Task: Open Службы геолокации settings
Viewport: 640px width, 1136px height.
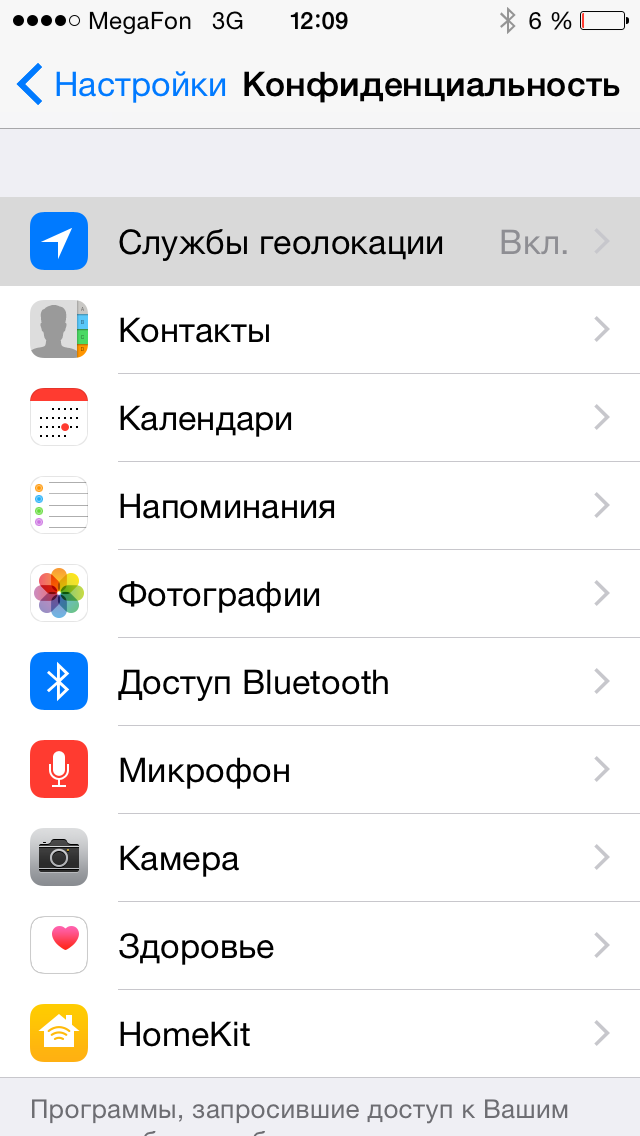Action: pos(320,242)
